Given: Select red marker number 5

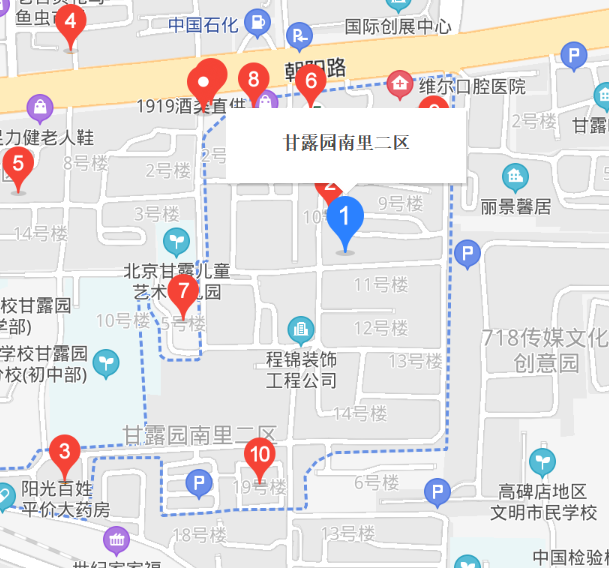Looking at the screenshot, I should click(17, 162).
